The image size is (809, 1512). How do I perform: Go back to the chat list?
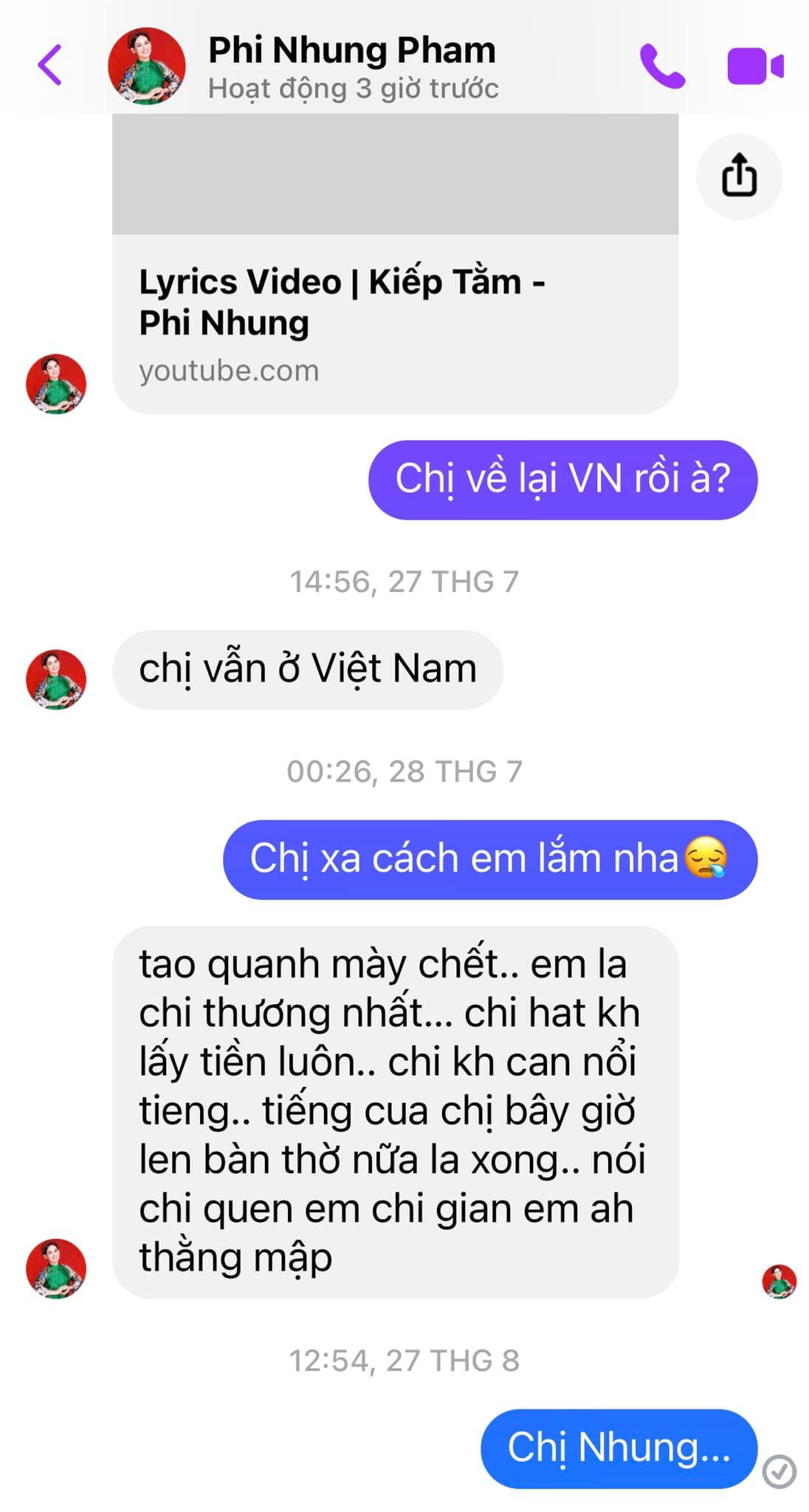pyautogui.click(x=49, y=65)
